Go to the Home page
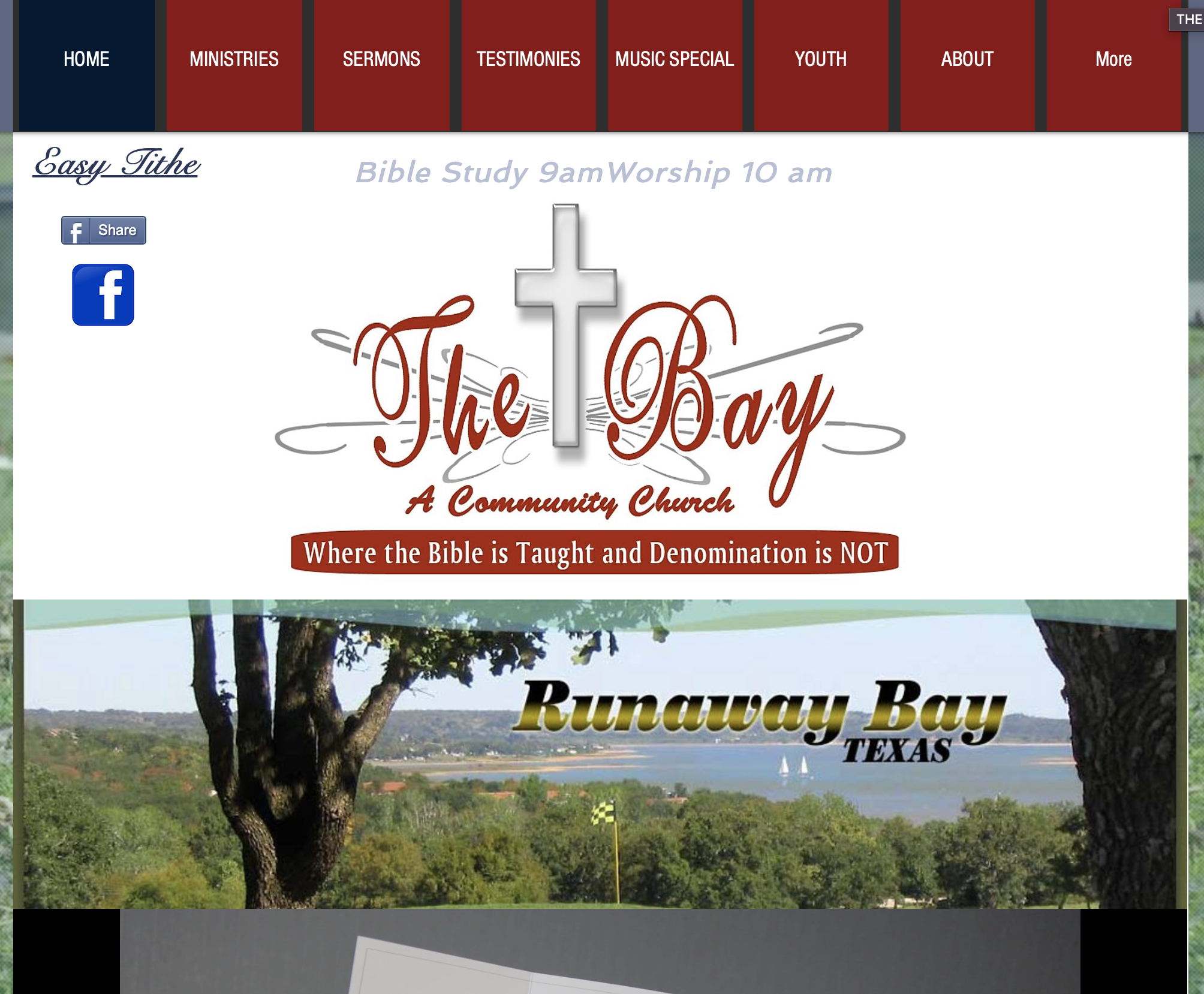The image size is (1204, 994). click(x=86, y=59)
